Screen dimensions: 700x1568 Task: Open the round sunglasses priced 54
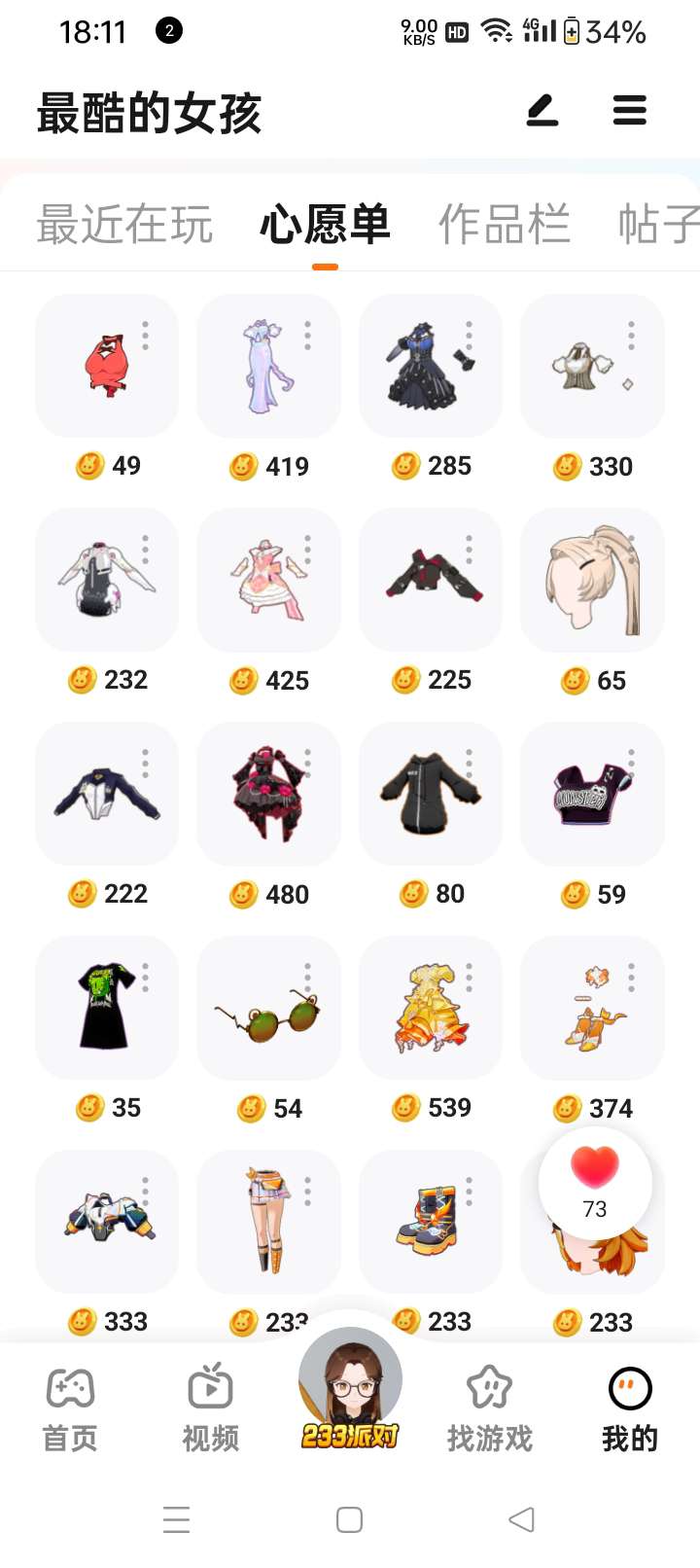tap(268, 1008)
